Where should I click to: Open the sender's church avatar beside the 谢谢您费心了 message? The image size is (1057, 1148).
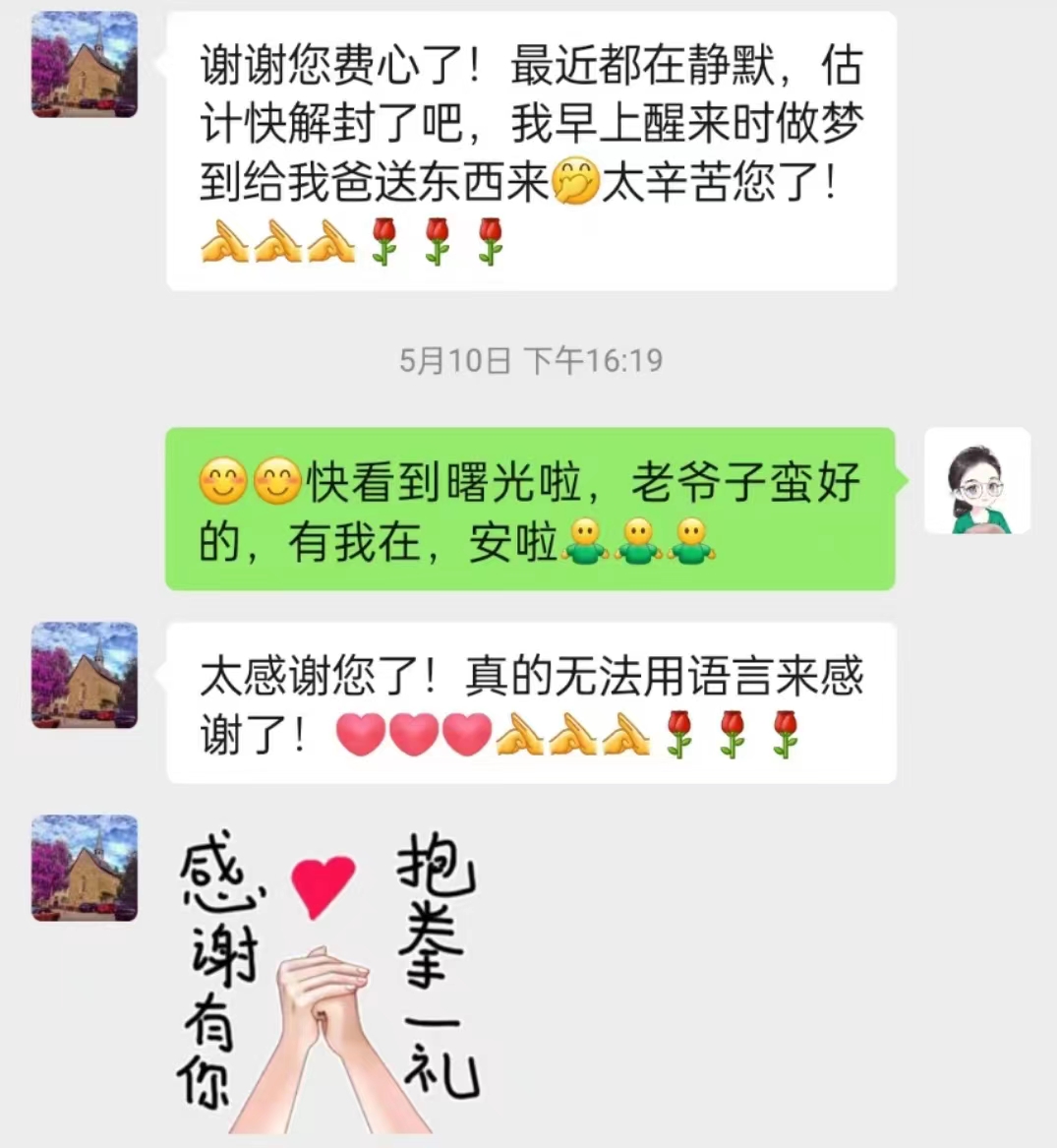[85, 65]
